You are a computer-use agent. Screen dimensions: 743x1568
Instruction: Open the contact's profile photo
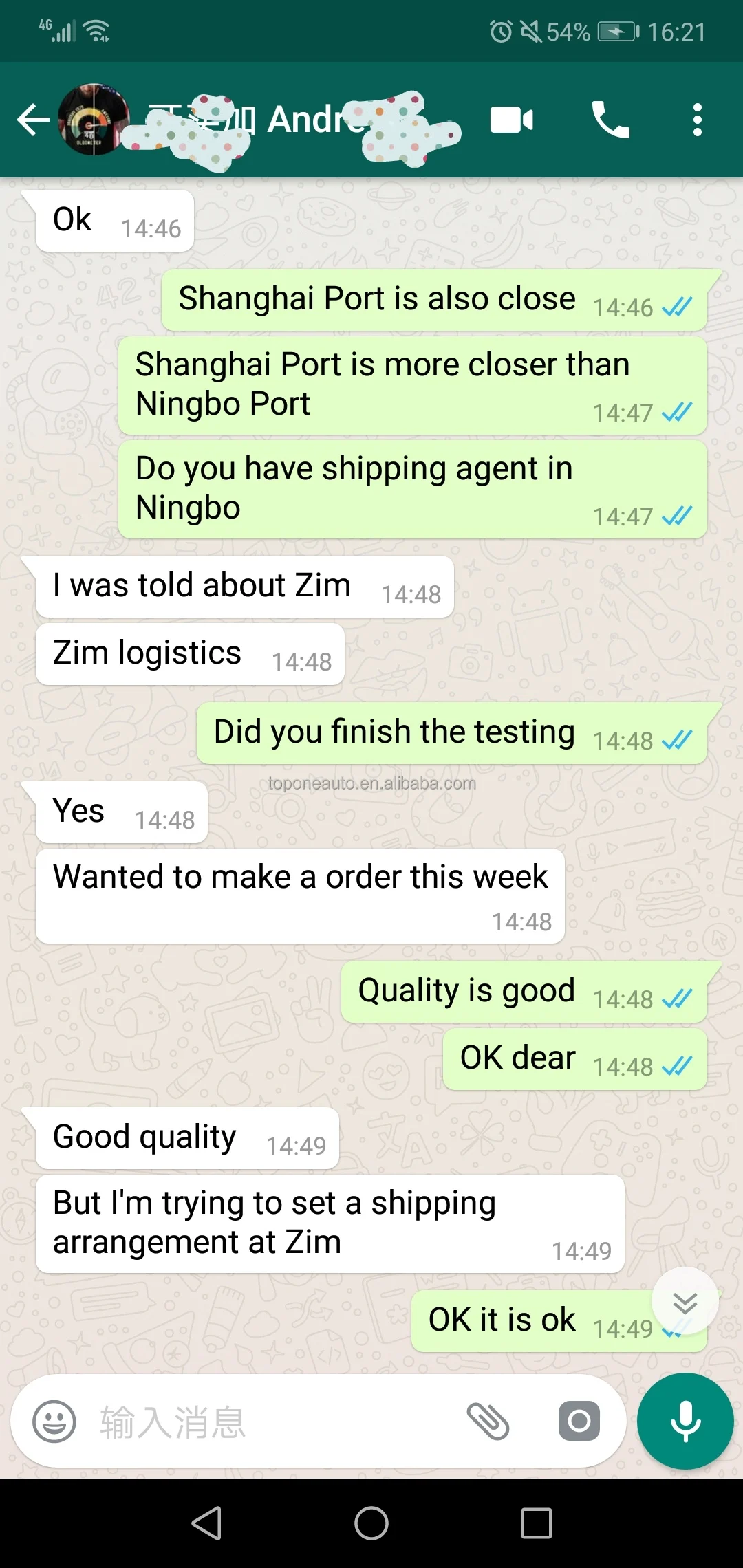(x=94, y=120)
